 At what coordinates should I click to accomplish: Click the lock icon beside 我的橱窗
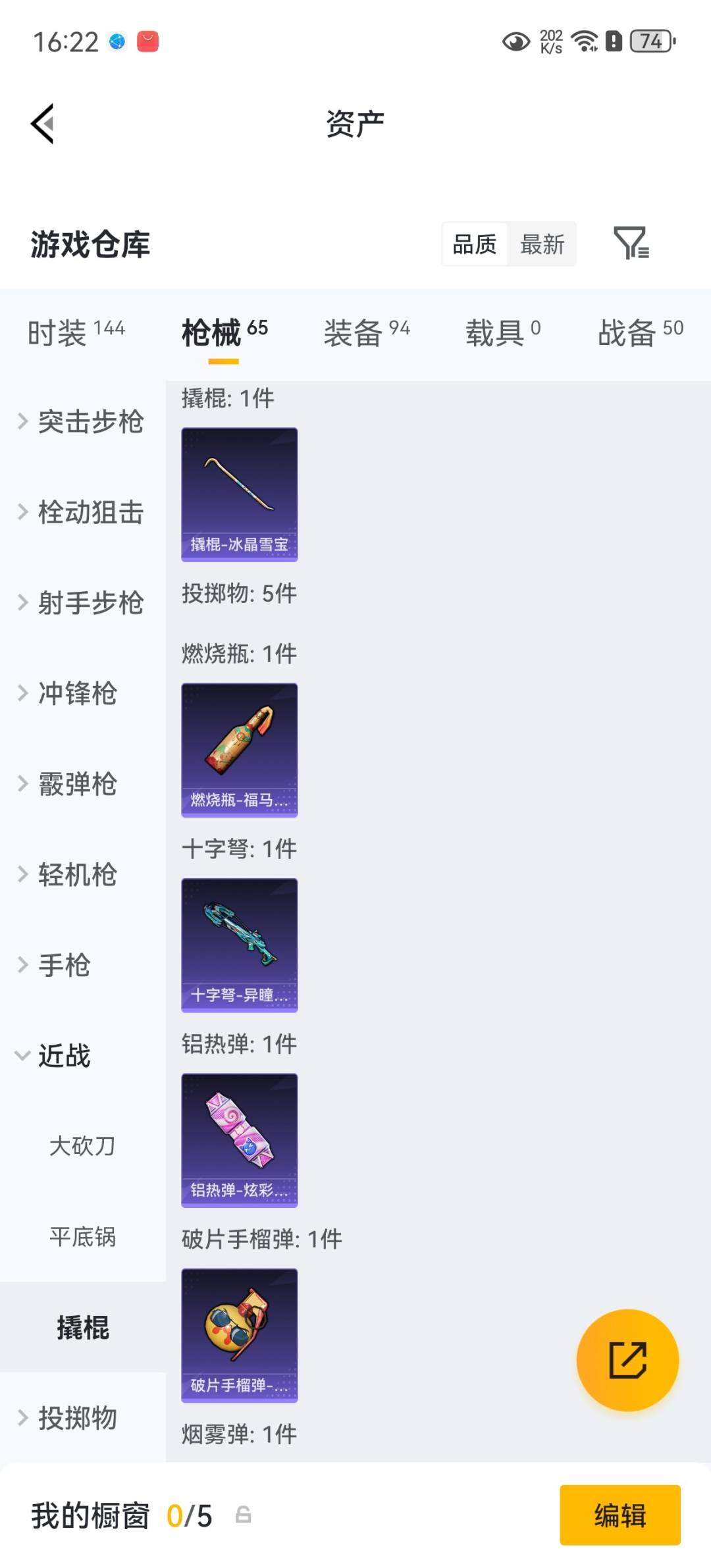(x=245, y=1515)
